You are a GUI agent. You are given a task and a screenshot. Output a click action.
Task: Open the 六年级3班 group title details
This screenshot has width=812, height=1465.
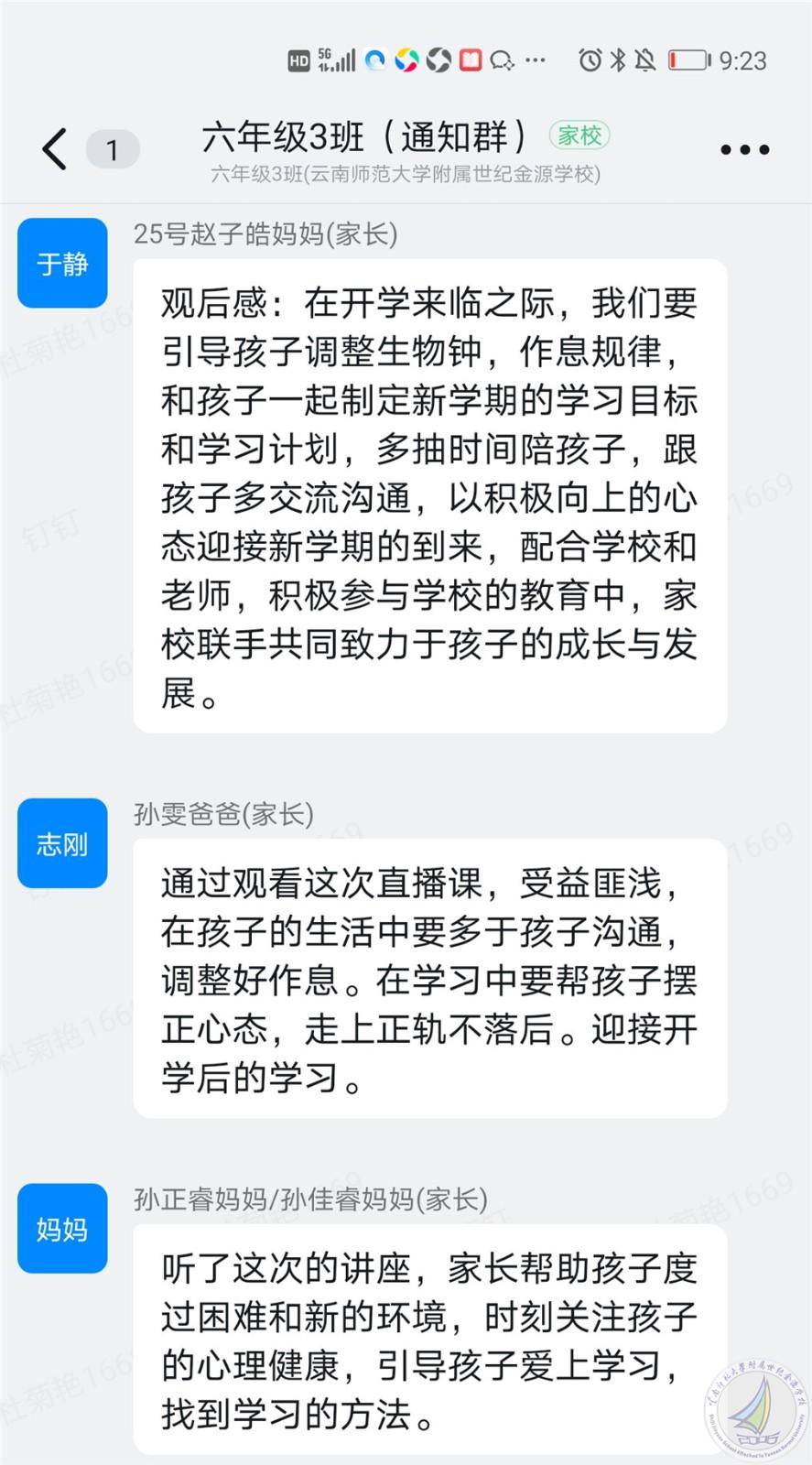point(364,137)
